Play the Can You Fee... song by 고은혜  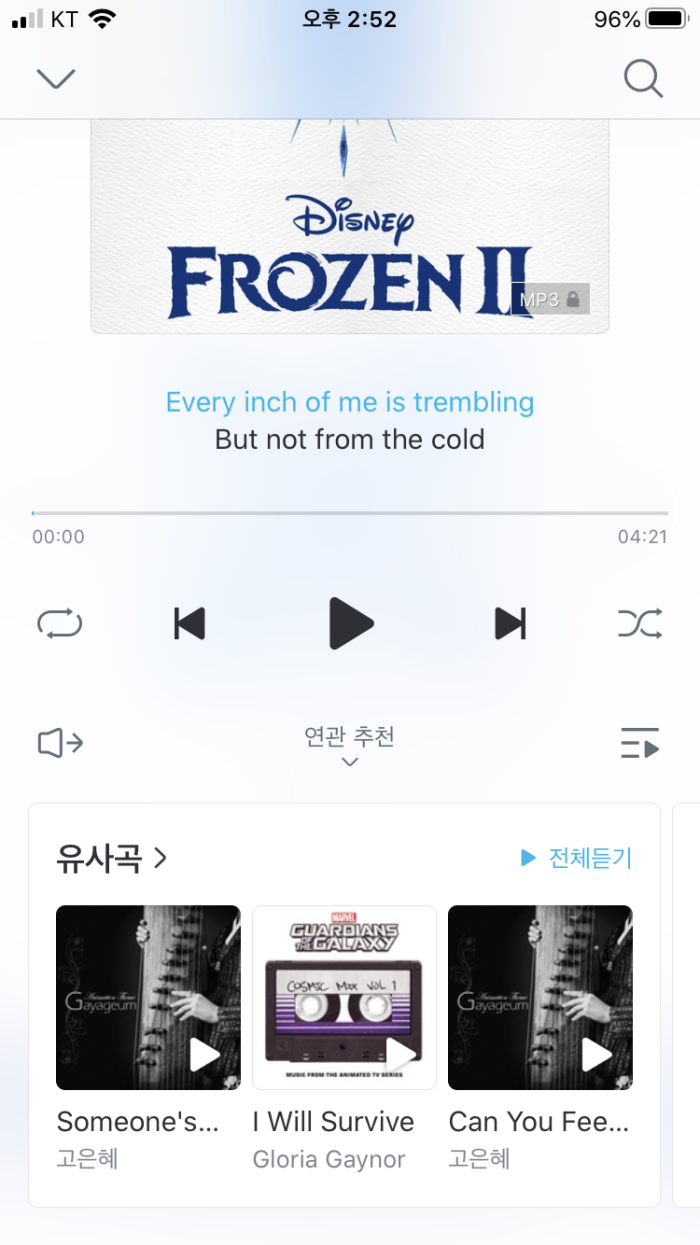tap(597, 1054)
